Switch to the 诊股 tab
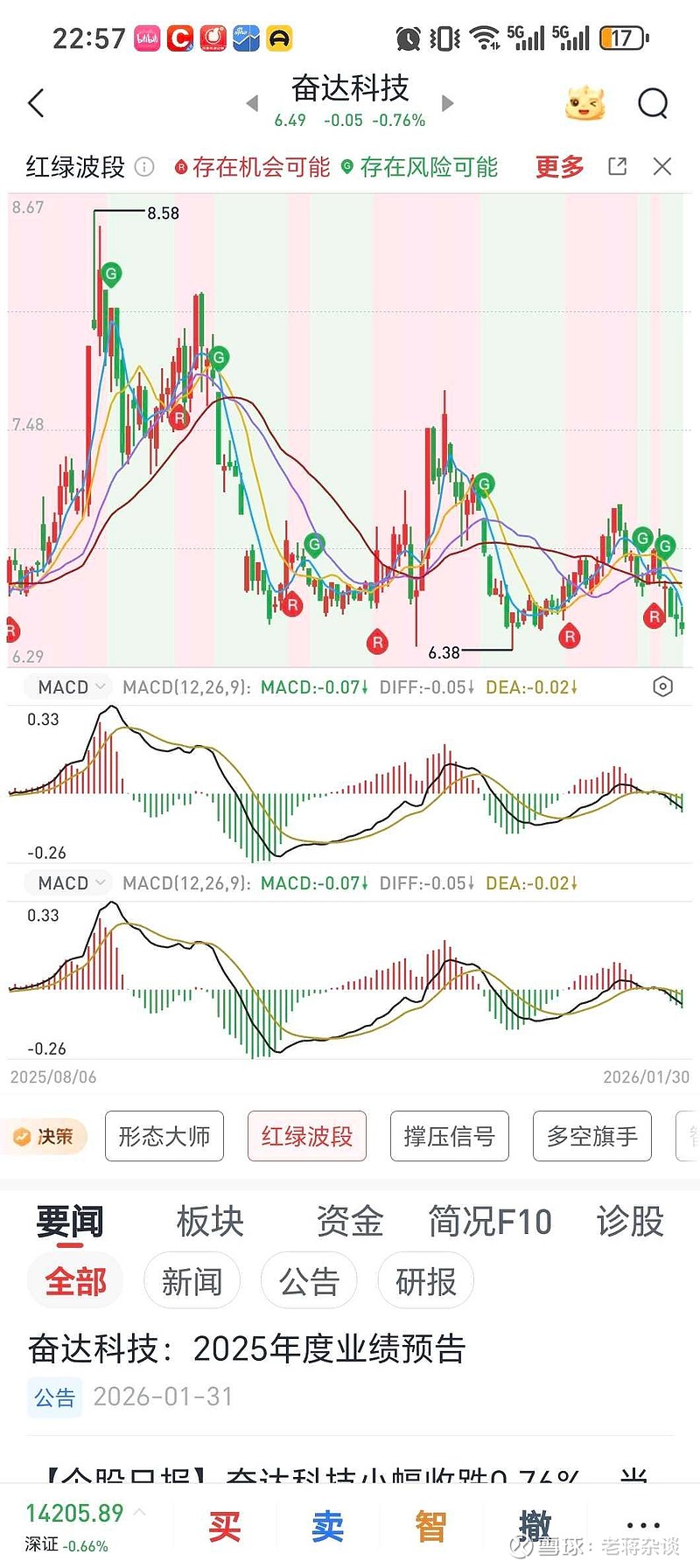 coord(630,1221)
